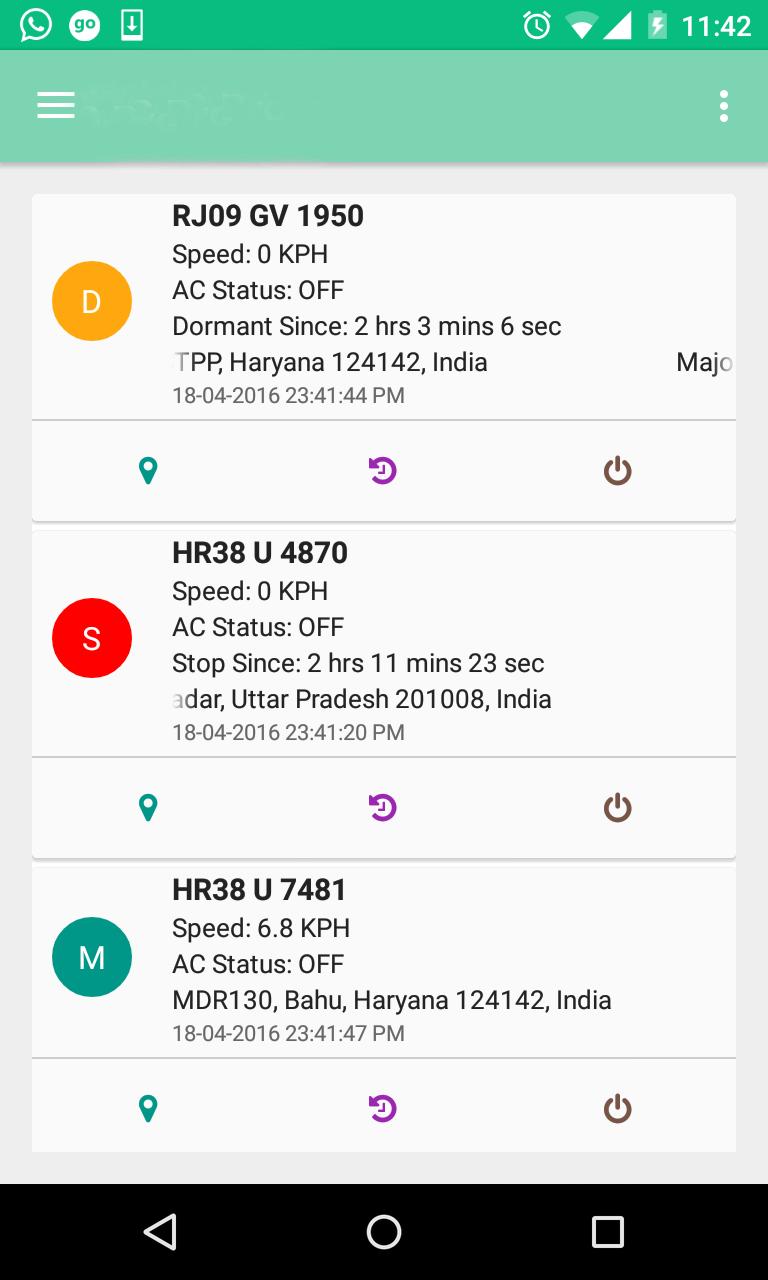
Task: Tap power icon for HR38 U 4870
Action: click(x=618, y=807)
